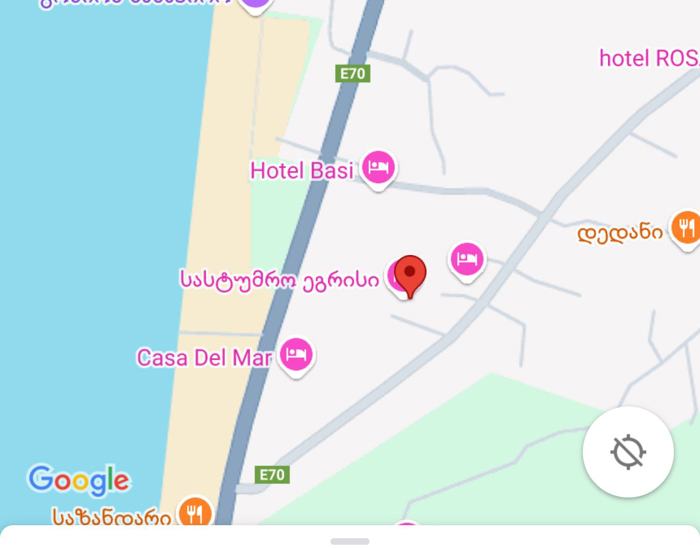Select the Casa Del Mar hotel pin
Viewport: 700px width, 548px height.
[x=295, y=355]
